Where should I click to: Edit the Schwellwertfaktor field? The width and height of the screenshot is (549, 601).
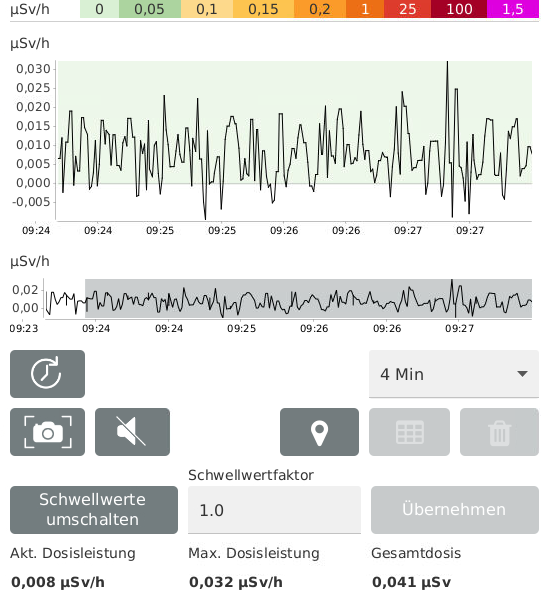pos(274,510)
